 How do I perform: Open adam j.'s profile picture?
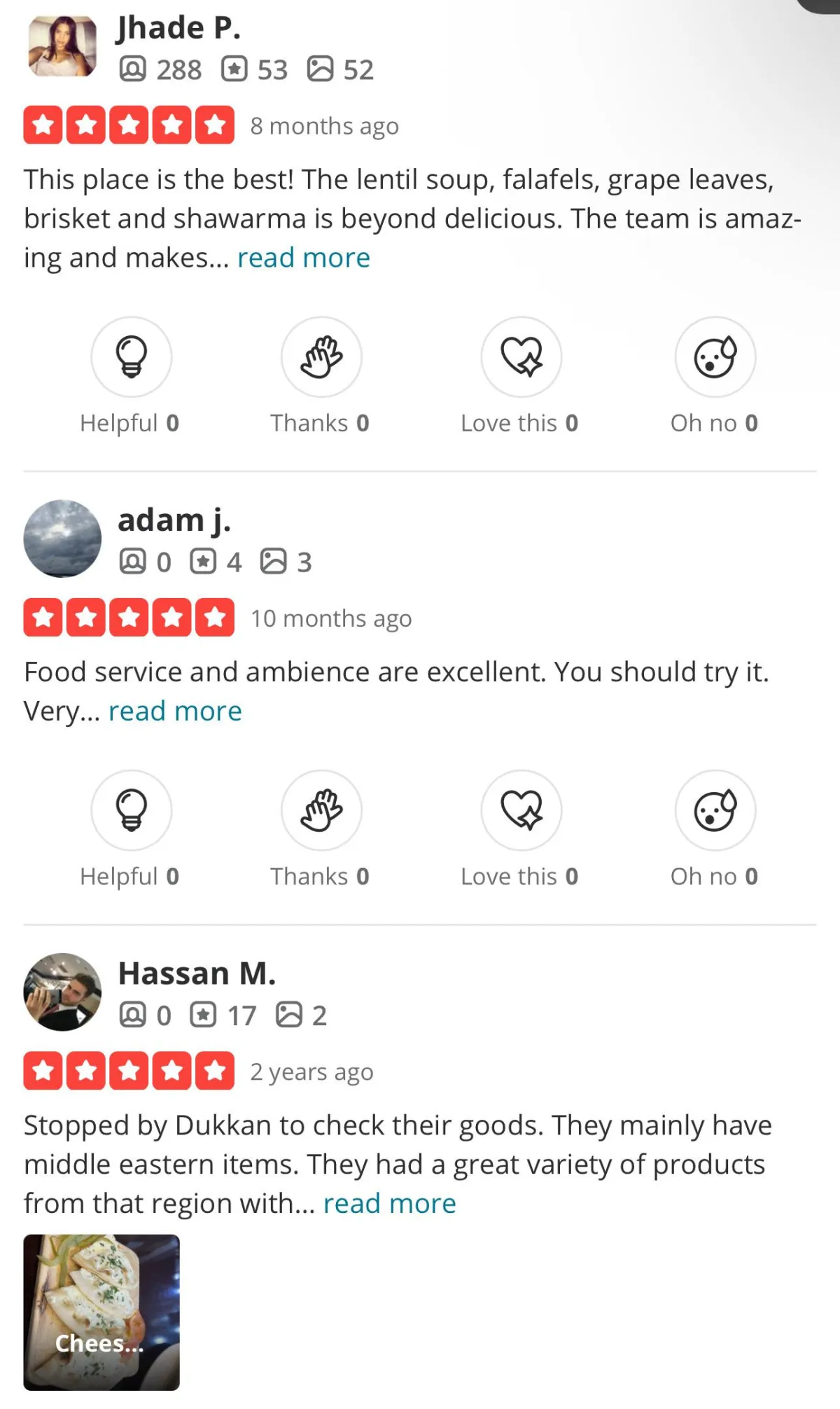(x=62, y=539)
